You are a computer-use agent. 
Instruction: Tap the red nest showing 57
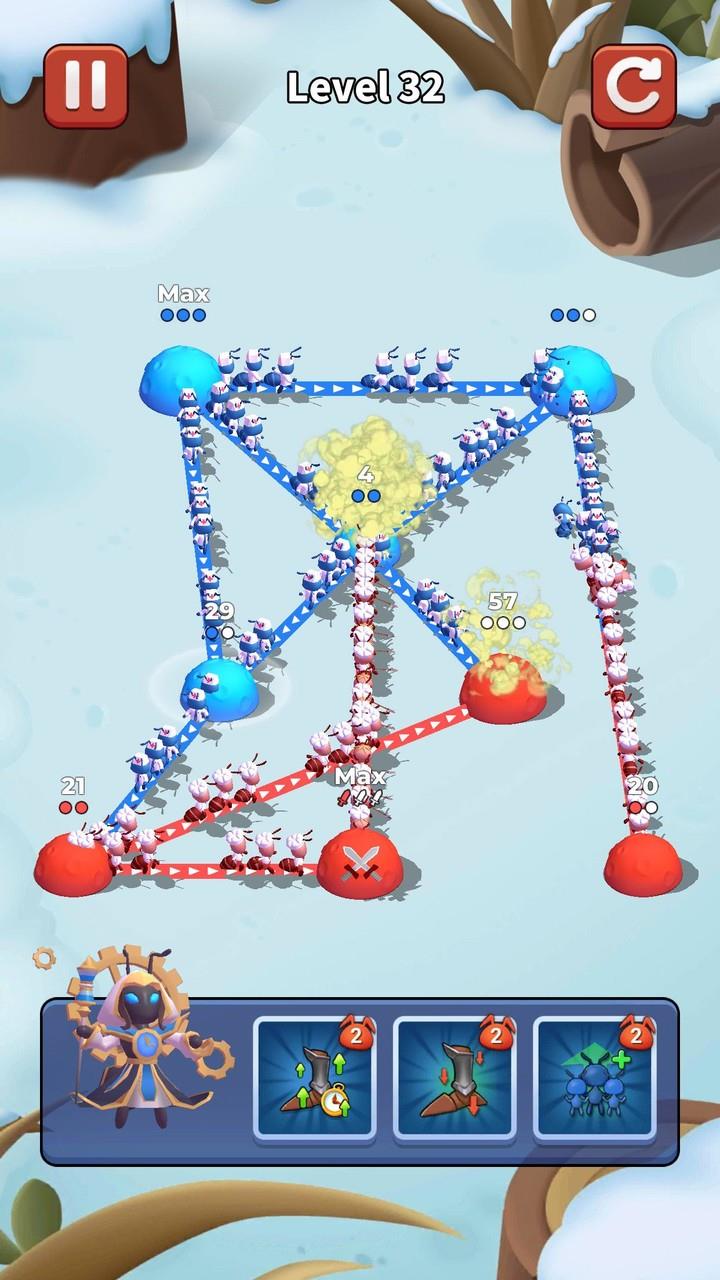[503, 688]
